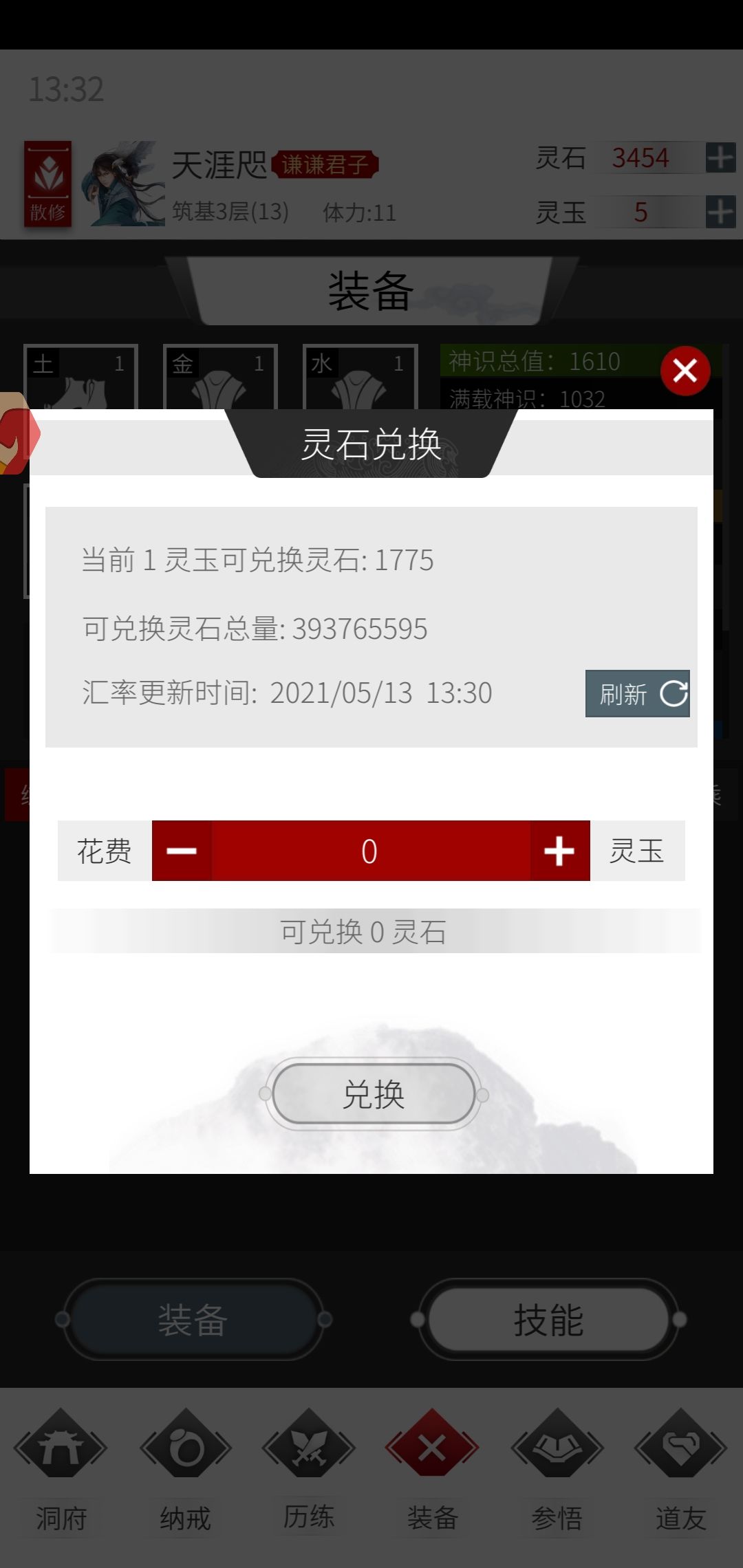The image size is (743, 1568).
Task: Tap the refresh icon next to 刷新
Action: click(674, 693)
